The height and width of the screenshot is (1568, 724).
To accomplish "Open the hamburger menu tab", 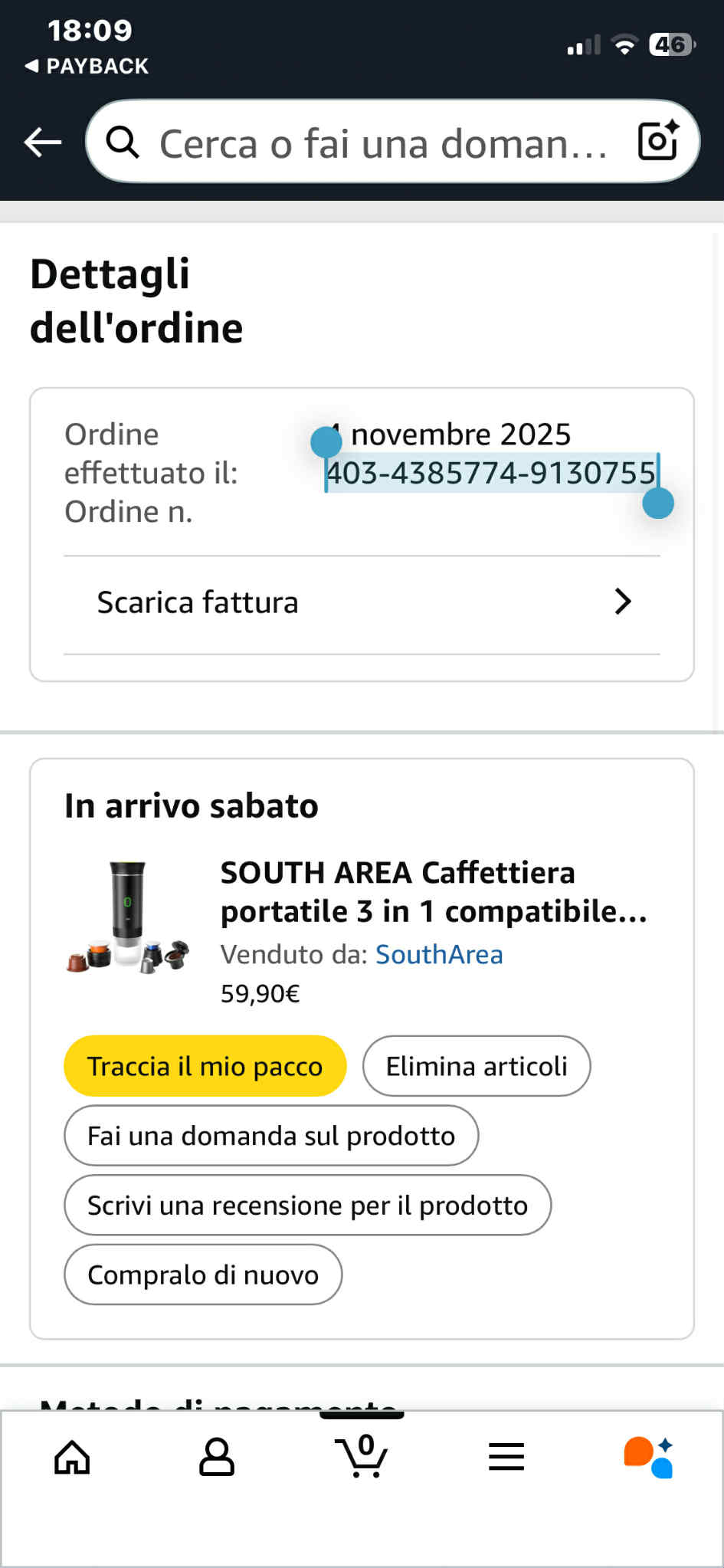I will (506, 1457).
